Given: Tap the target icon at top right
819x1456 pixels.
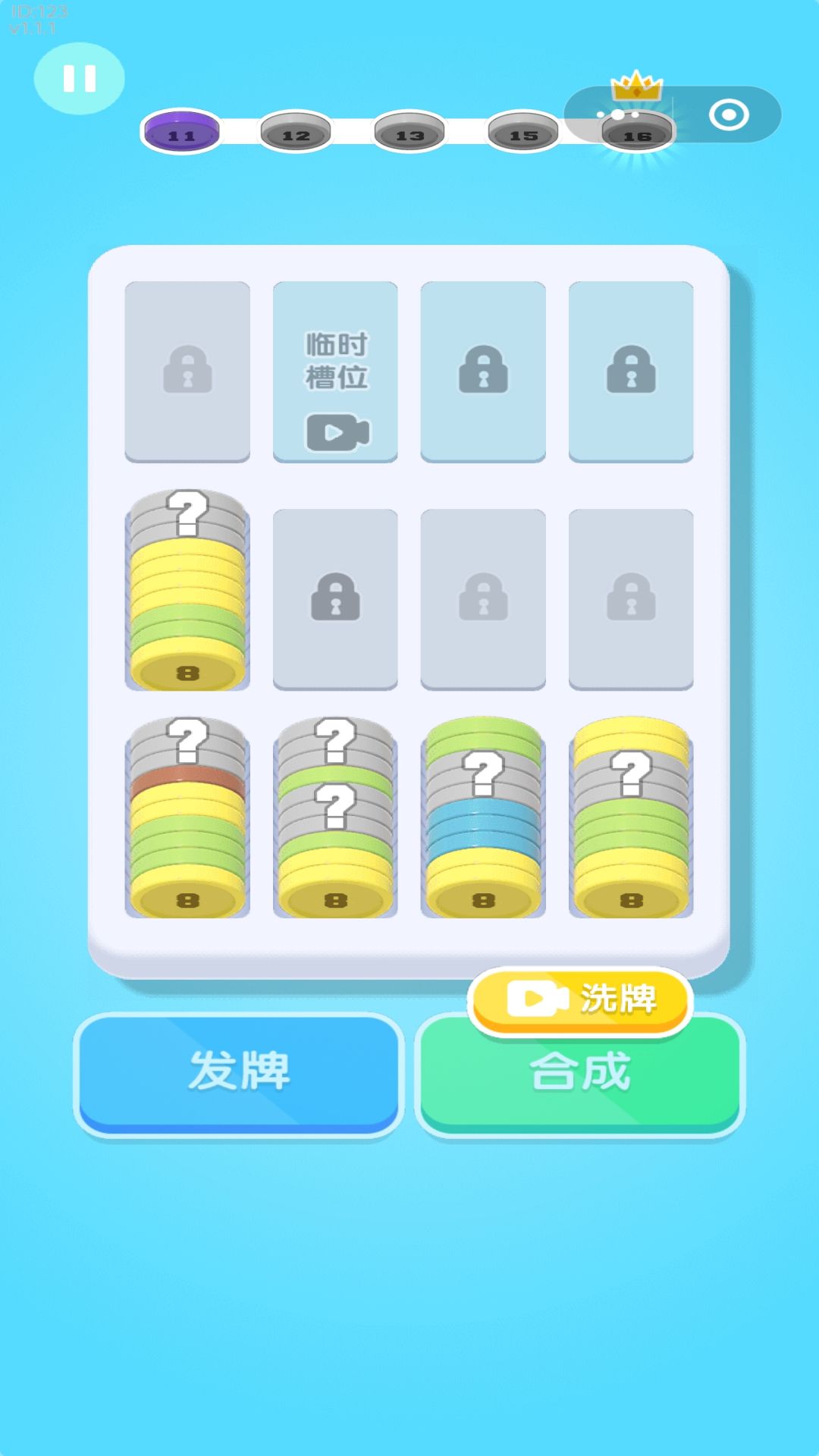Looking at the screenshot, I should click(x=730, y=114).
